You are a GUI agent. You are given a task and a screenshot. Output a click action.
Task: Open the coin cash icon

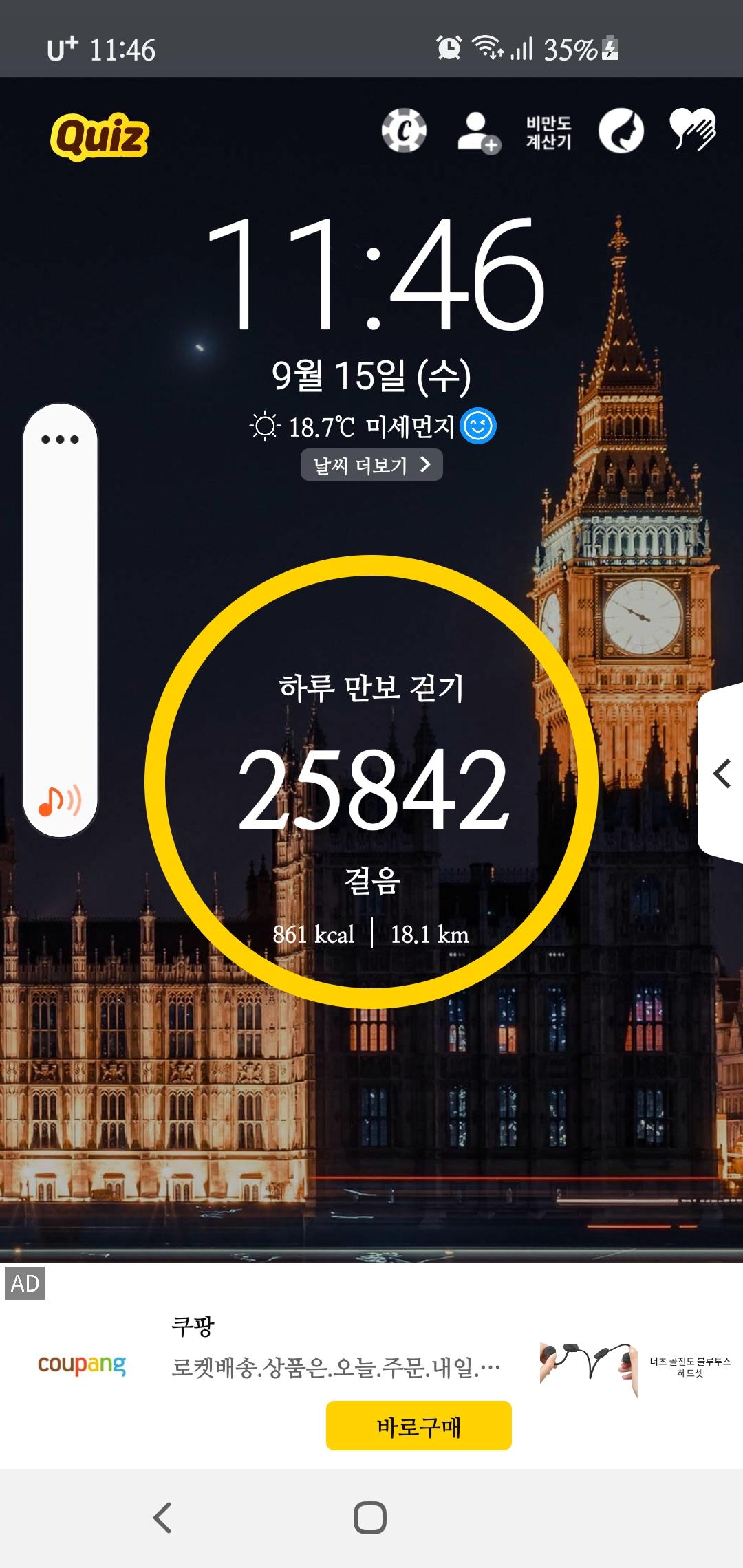tap(404, 131)
